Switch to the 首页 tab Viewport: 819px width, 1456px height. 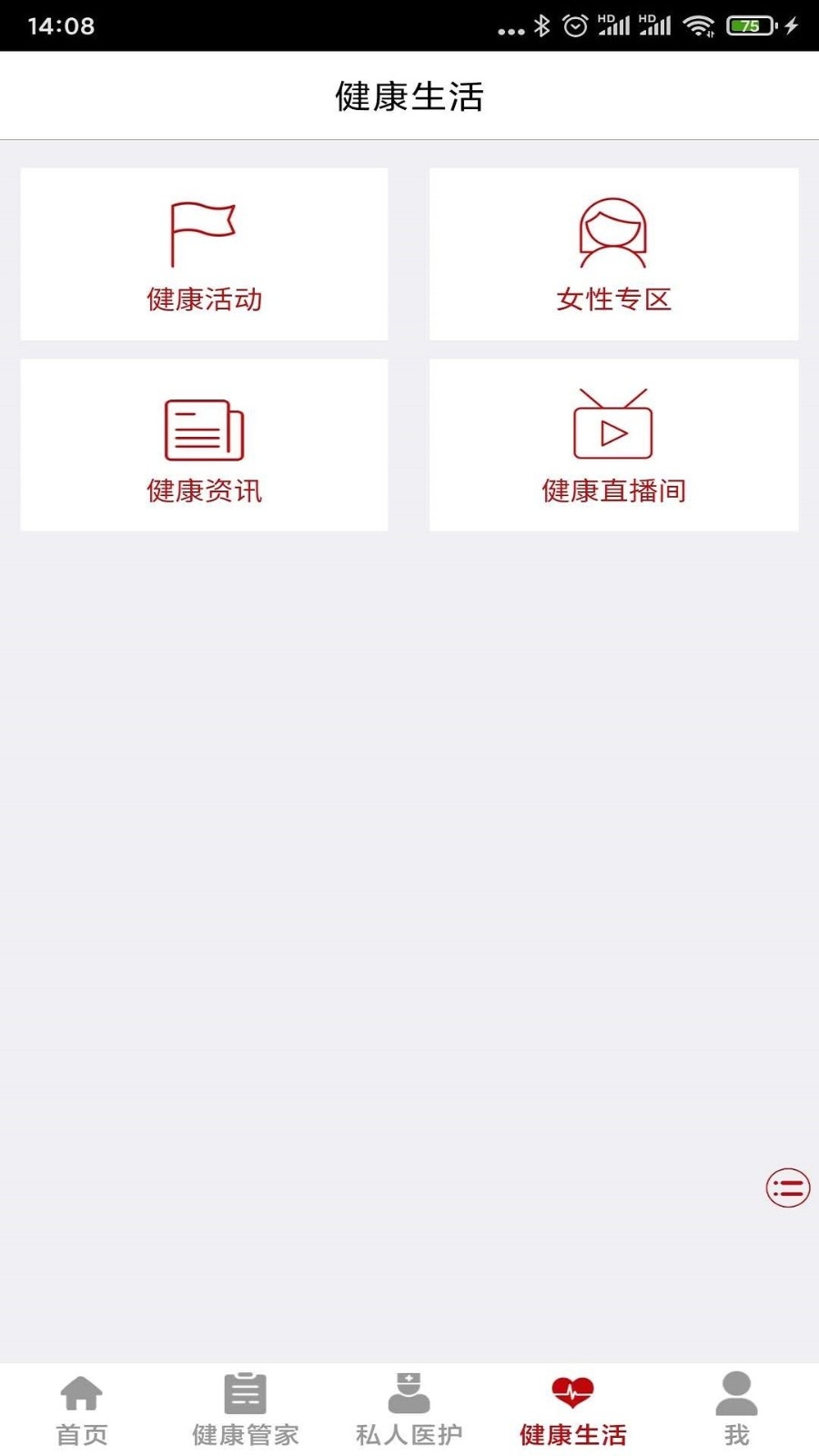(82, 1410)
